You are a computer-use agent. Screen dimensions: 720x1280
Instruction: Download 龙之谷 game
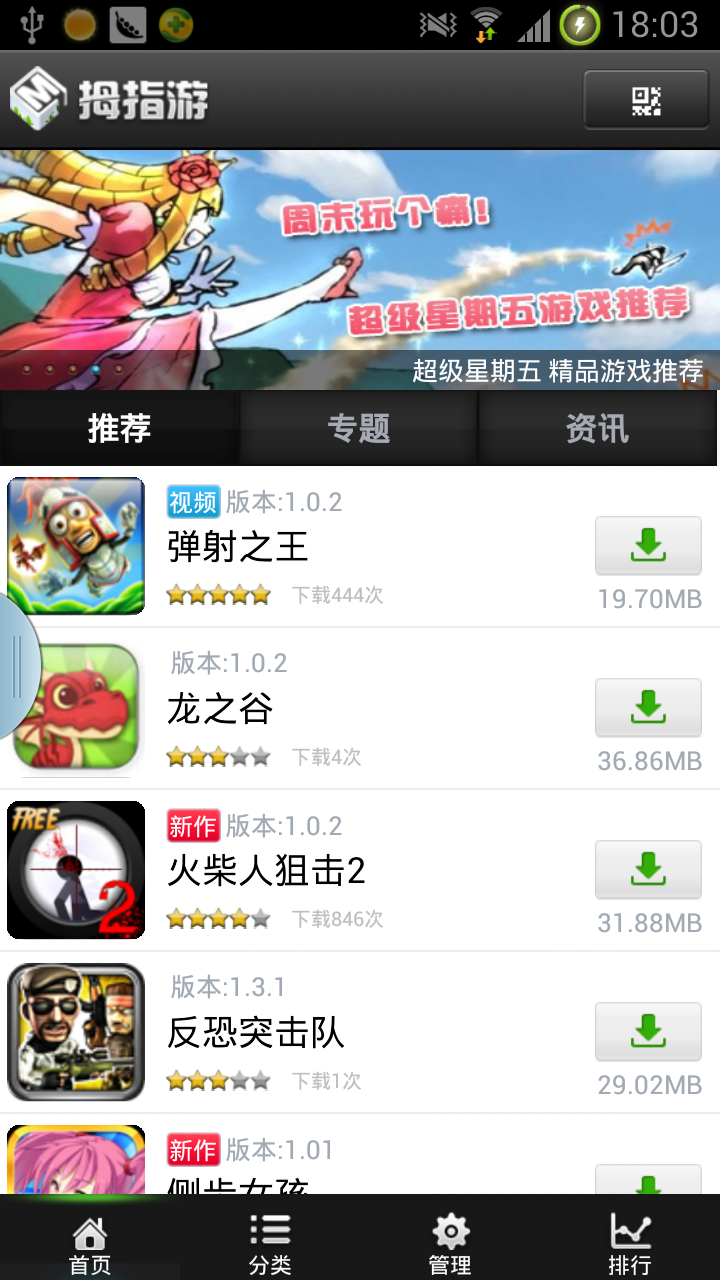[x=648, y=708]
